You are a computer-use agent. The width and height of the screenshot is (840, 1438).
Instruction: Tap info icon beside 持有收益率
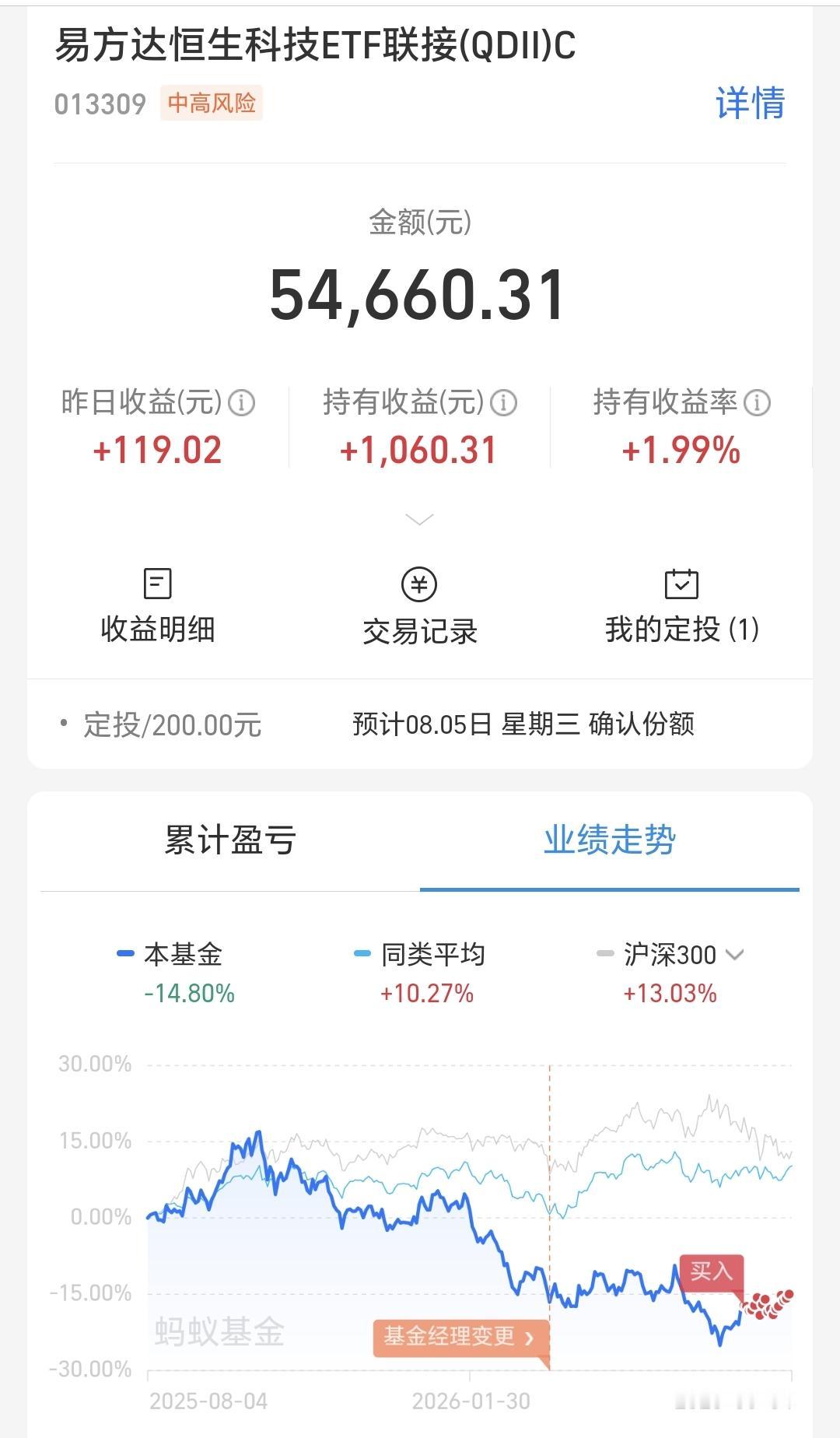[x=757, y=403]
